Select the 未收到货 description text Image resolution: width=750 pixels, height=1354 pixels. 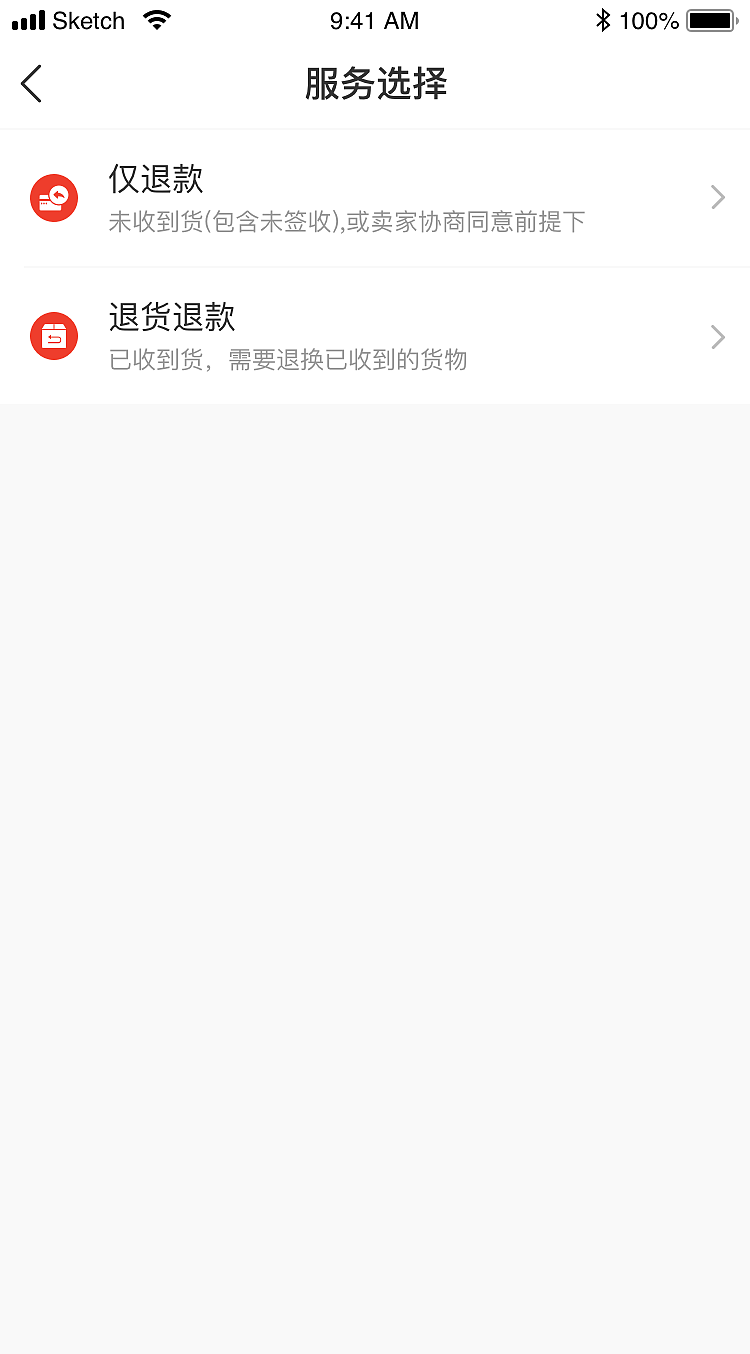pos(345,221)
